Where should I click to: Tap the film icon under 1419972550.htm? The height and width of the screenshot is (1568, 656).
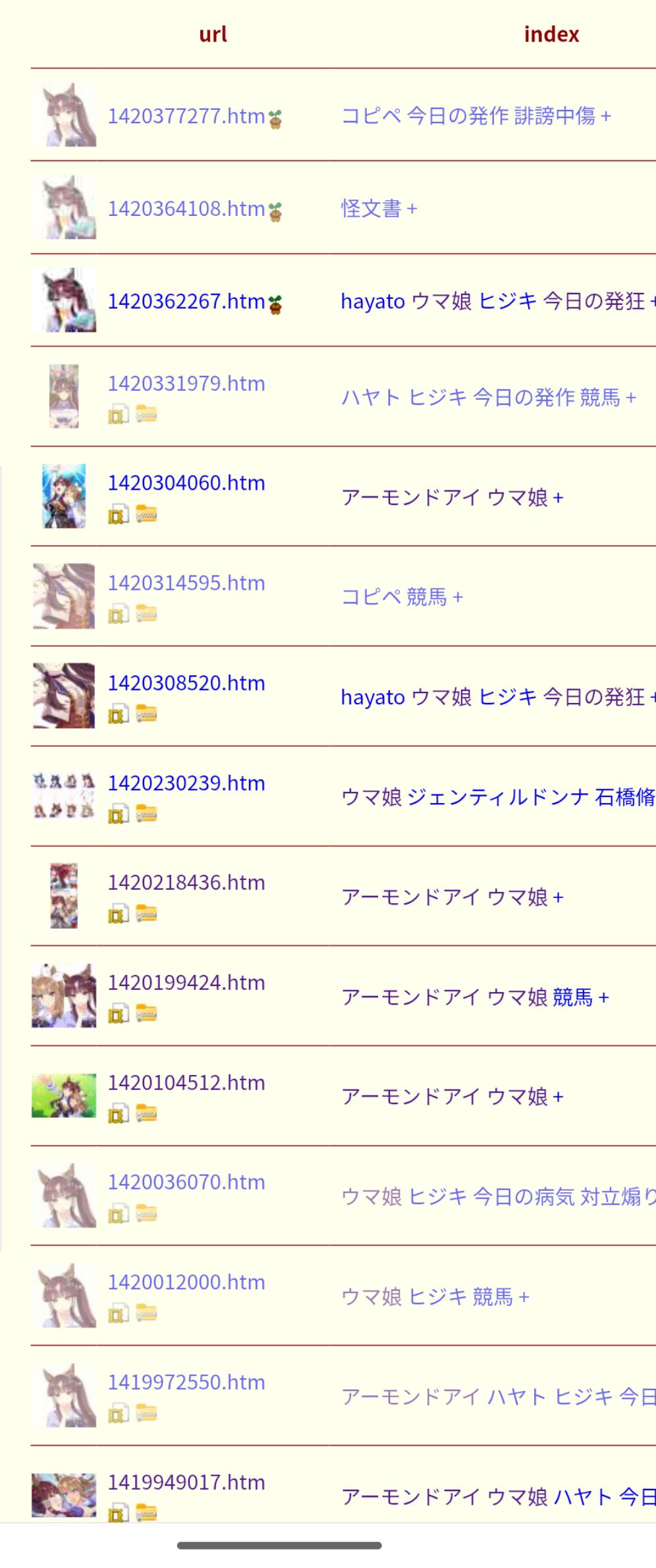(x=118, y=1413)
